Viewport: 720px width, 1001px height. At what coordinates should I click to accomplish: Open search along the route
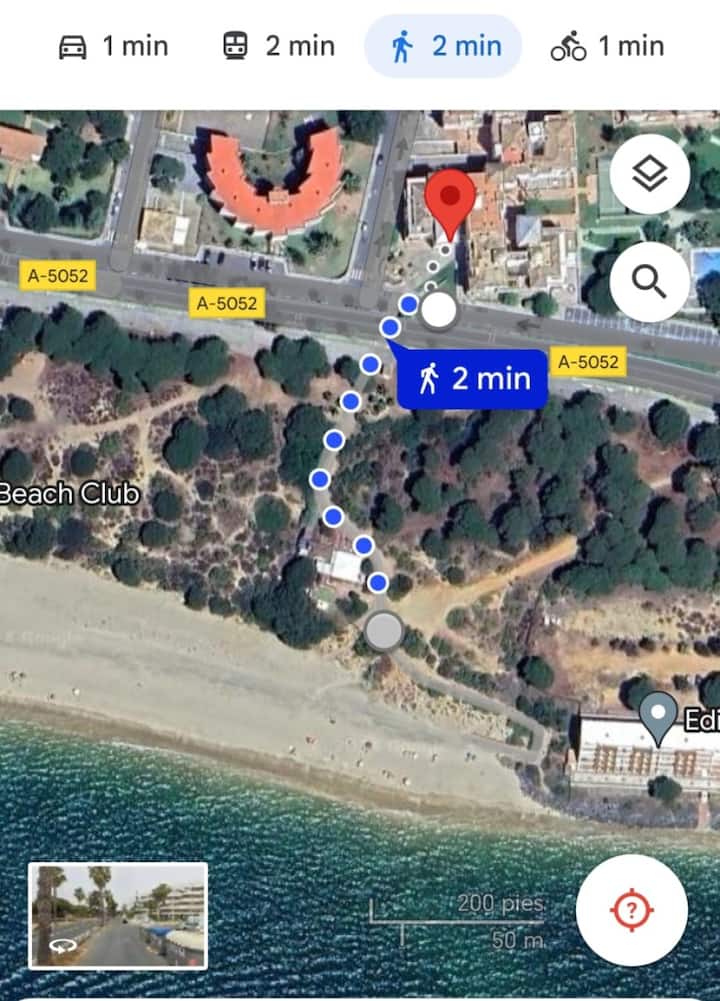pyautogui.click(x=649, y=282)
